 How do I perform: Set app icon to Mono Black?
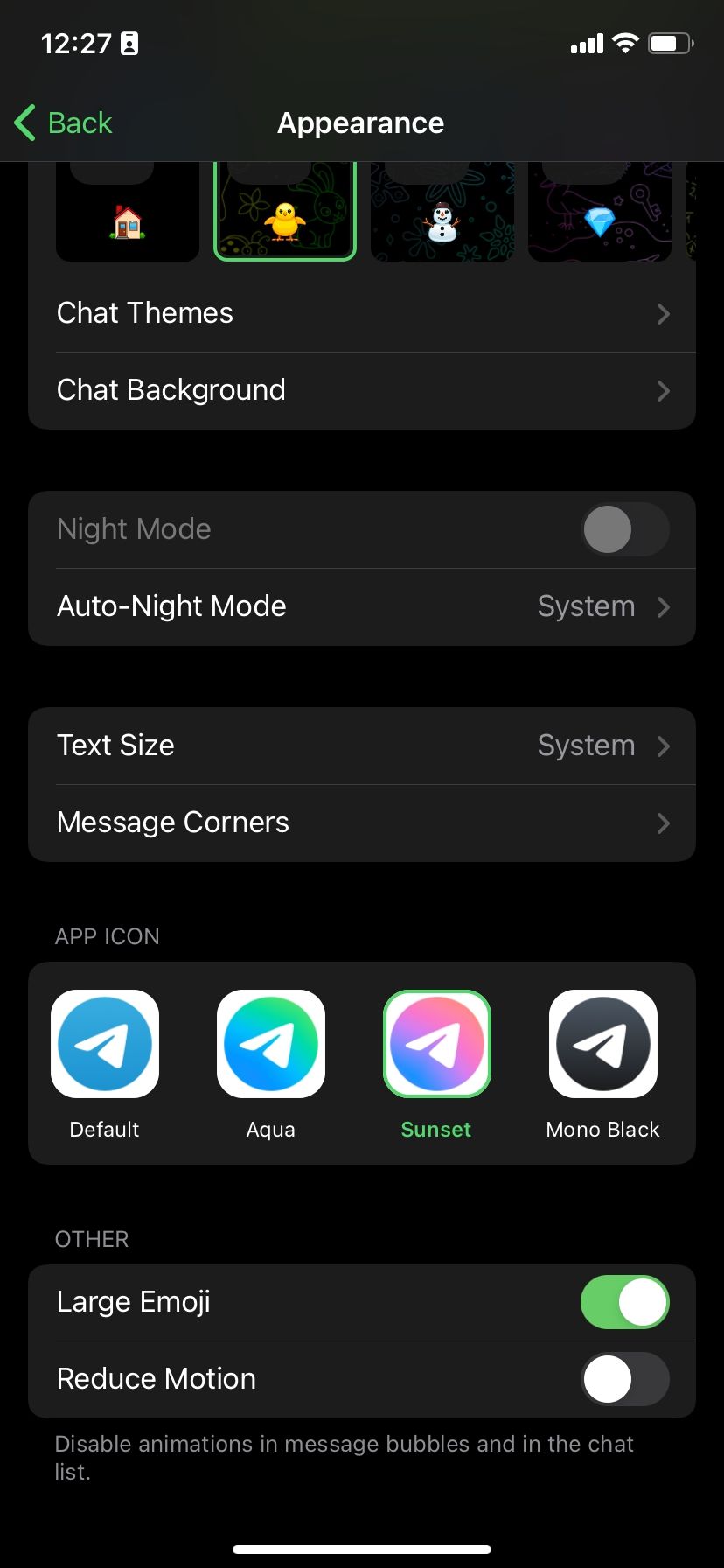pyautogui.click(x=603, y=1044)
